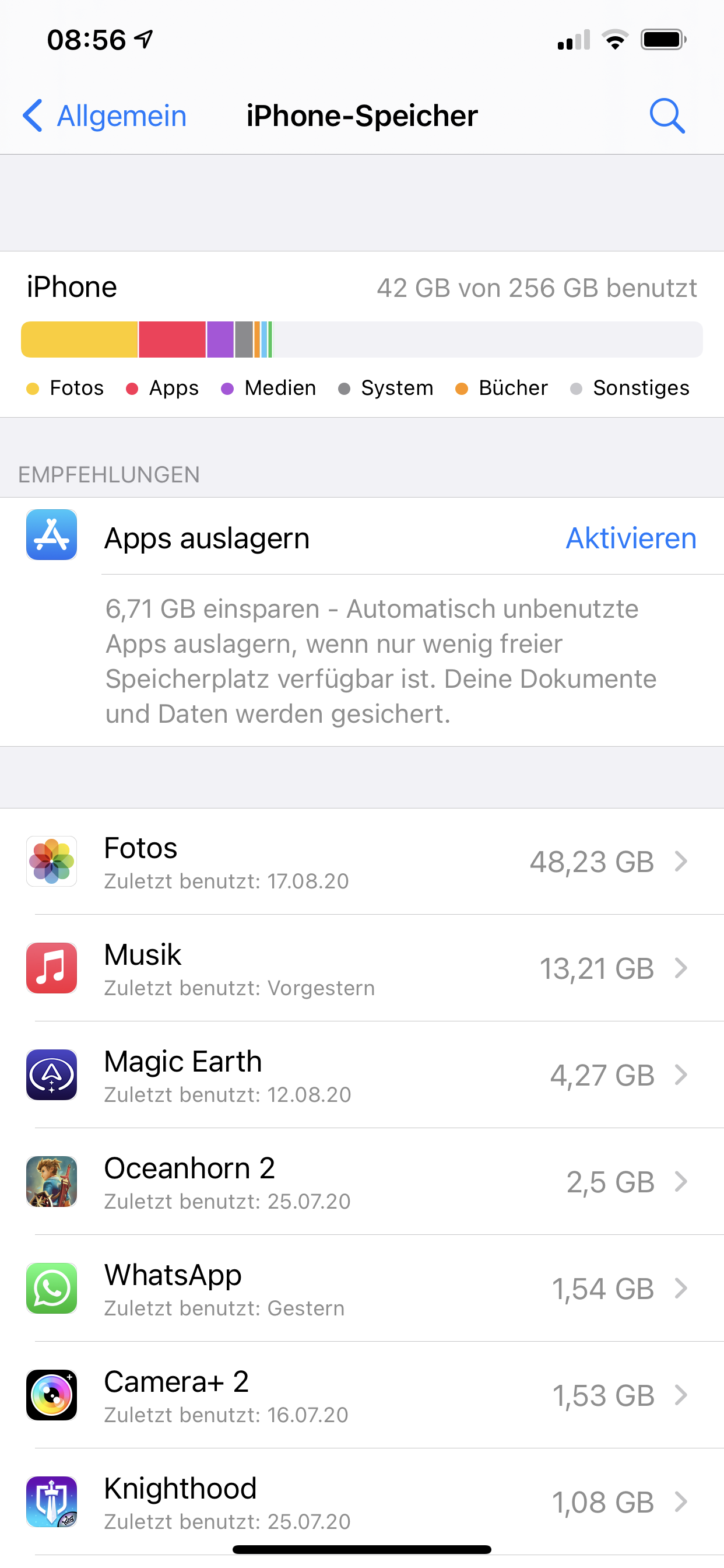The height and width of the screenshot is (1568, 724).
Task: Tap the Oceanhorn 2 game icon
Action: [52, 1181]
